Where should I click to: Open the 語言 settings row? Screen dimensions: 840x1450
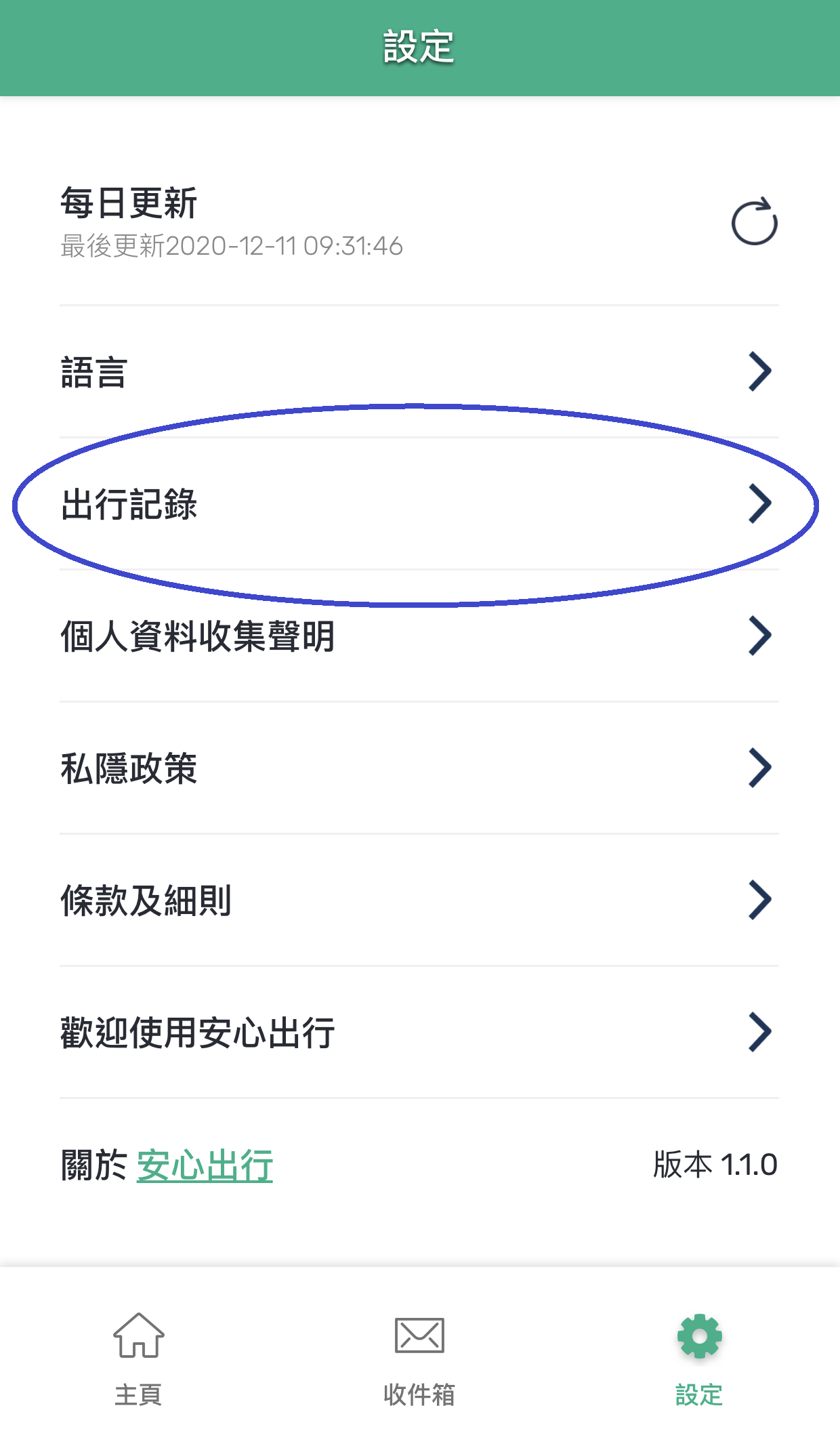click(x=419, y=372)
